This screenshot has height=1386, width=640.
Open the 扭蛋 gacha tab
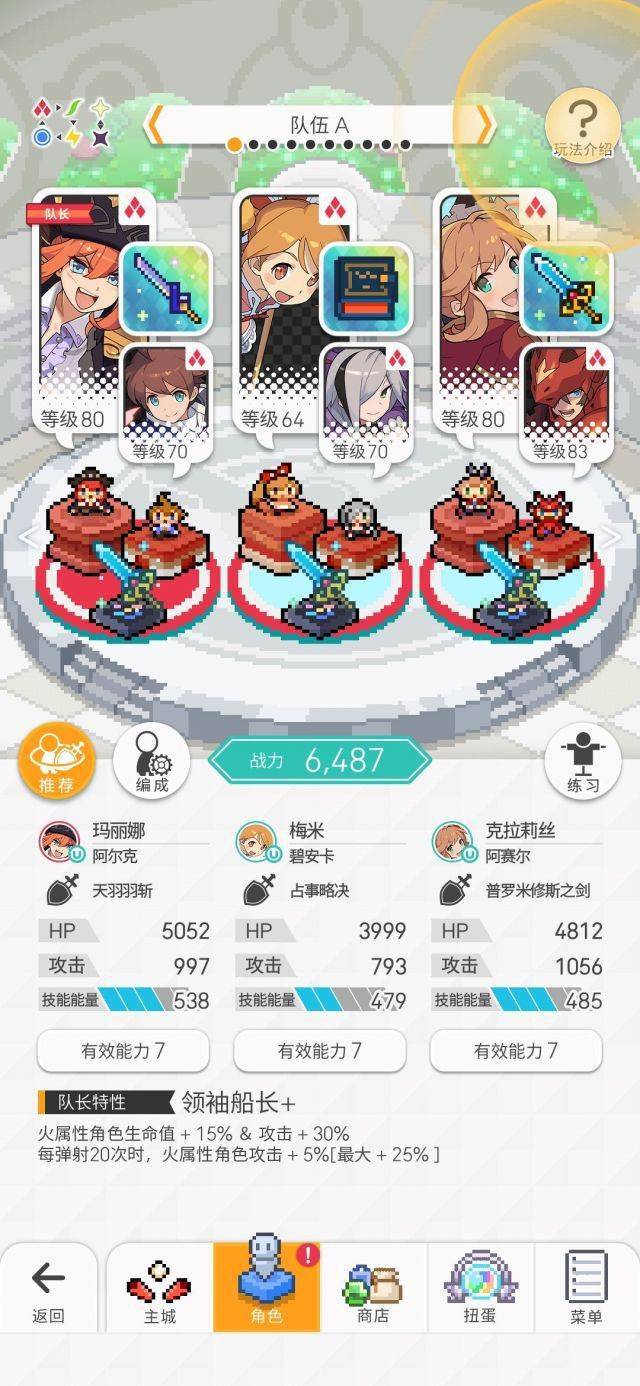click(479, 1292)
